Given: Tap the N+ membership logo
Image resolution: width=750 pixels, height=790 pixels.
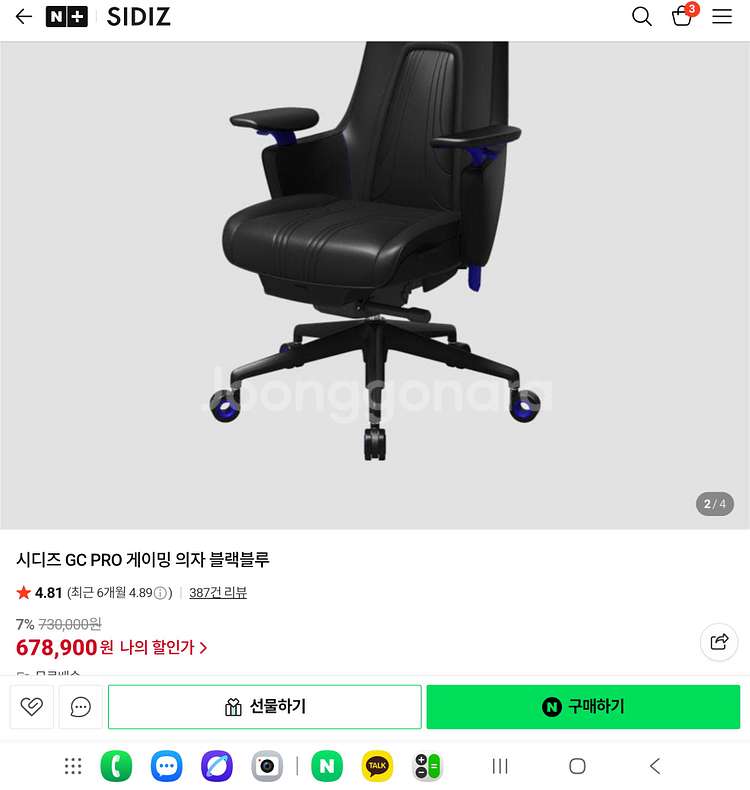Looking at the screenshot, I should click(x=67, y=16).
